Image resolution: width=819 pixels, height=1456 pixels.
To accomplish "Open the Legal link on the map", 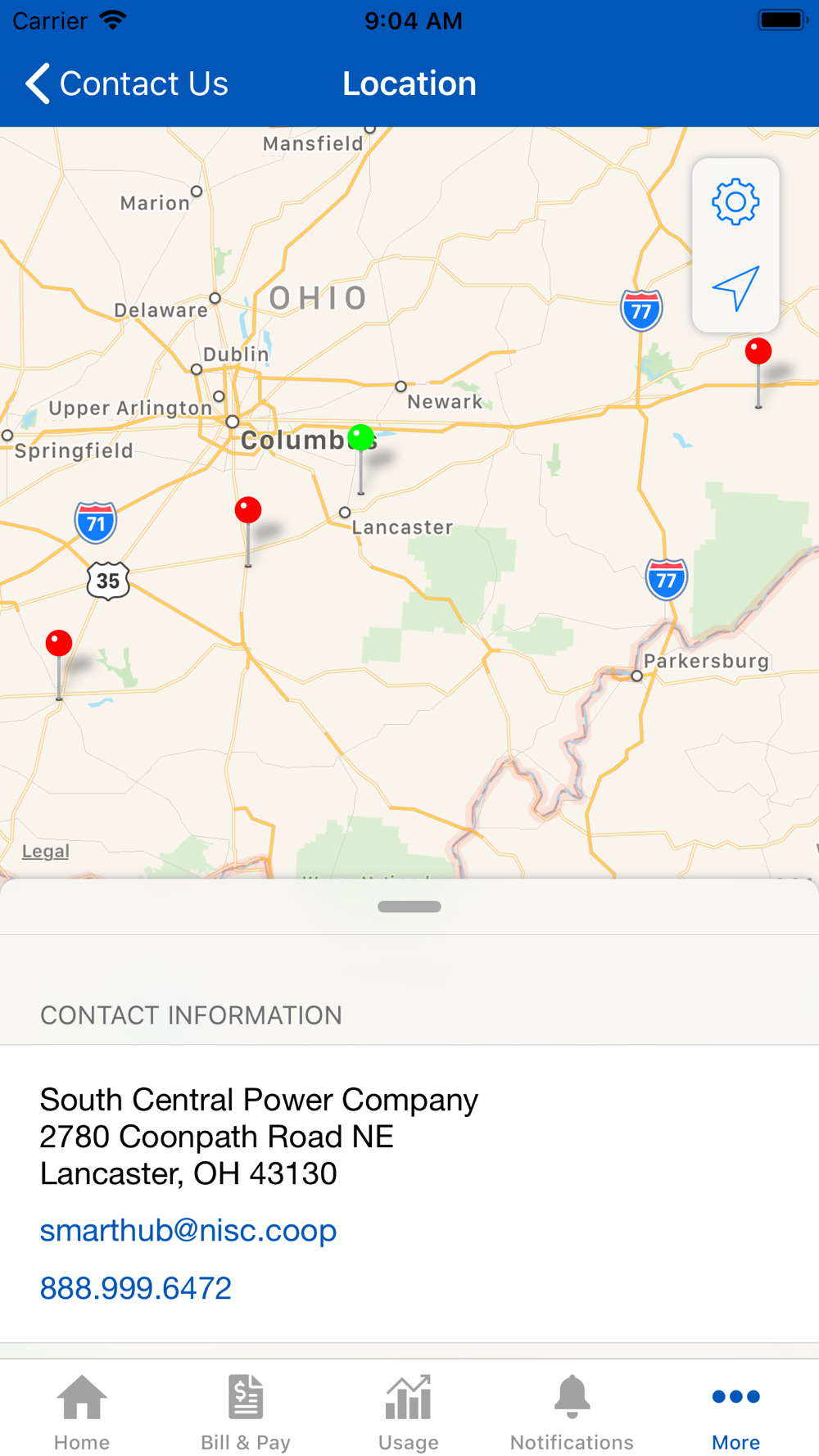I will click(x=46, y=852).
